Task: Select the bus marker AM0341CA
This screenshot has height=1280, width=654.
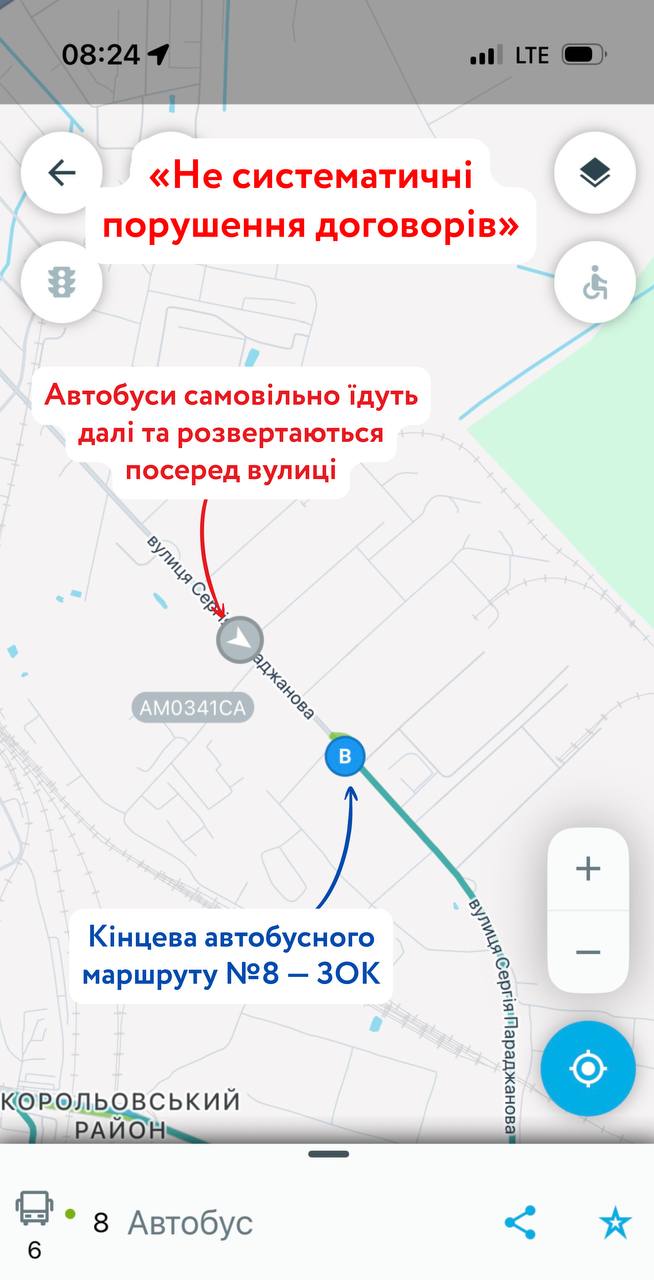Action: tap(240, 640)
